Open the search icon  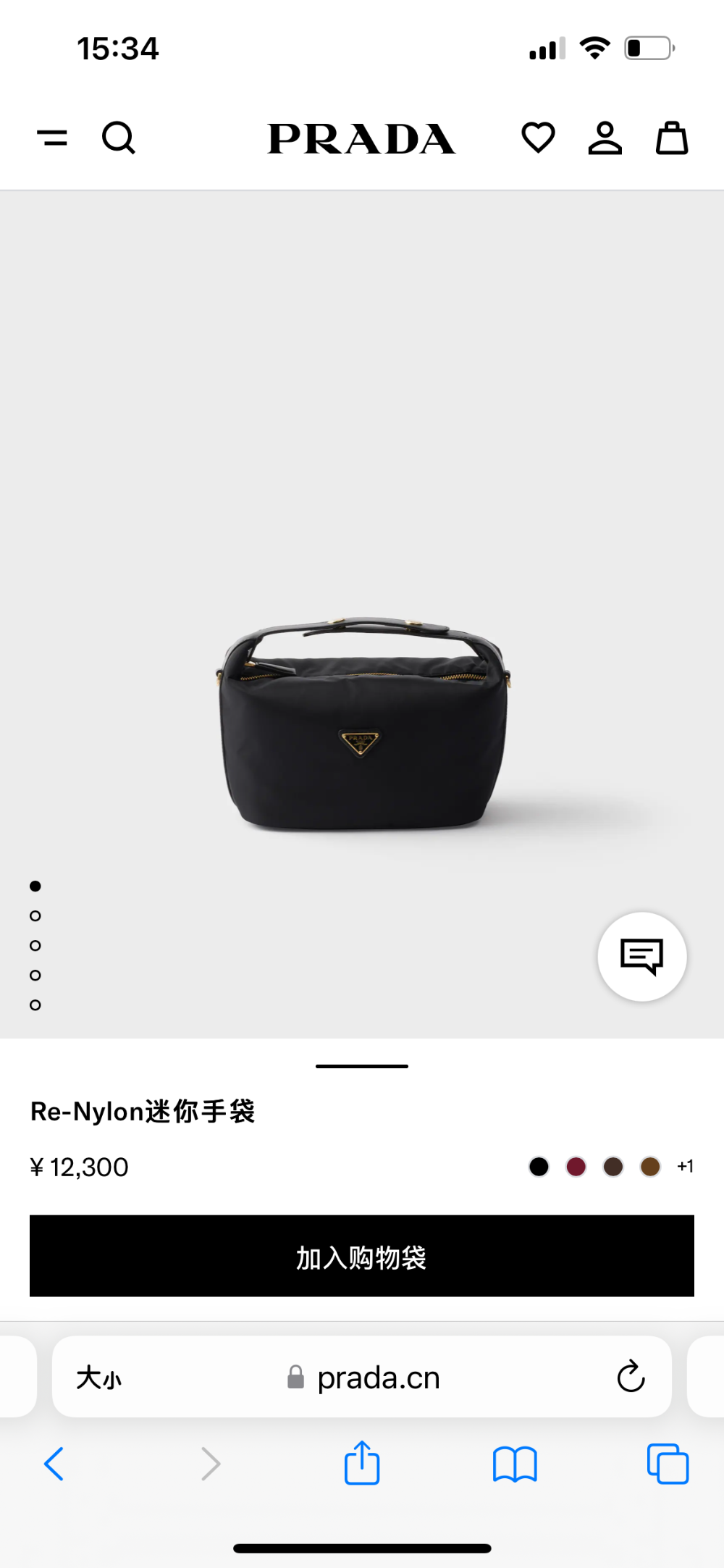[x=119, y=138]
